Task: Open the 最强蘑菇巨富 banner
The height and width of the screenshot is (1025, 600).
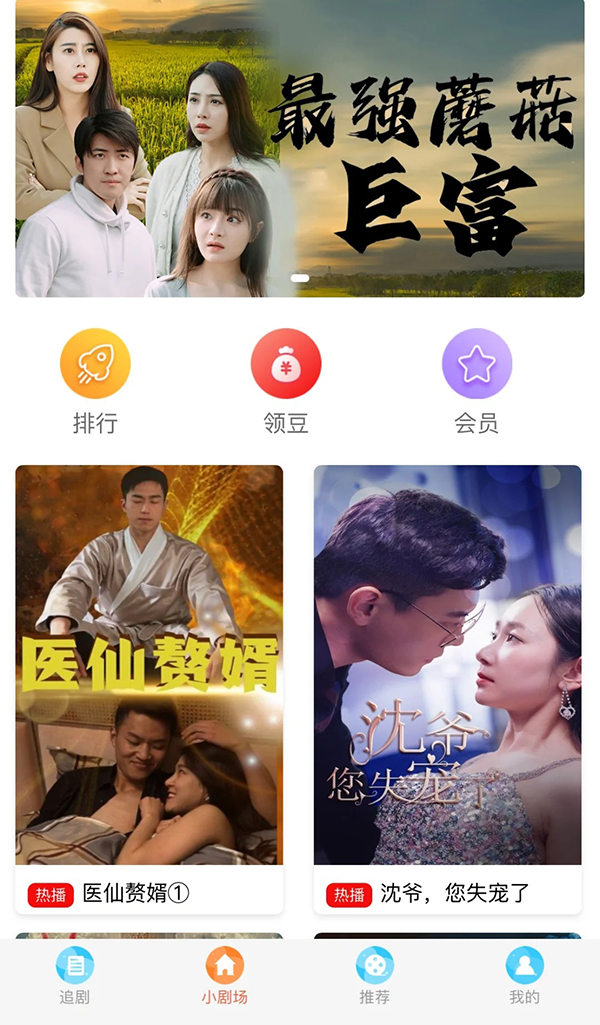Action: (x=300, y=148)
